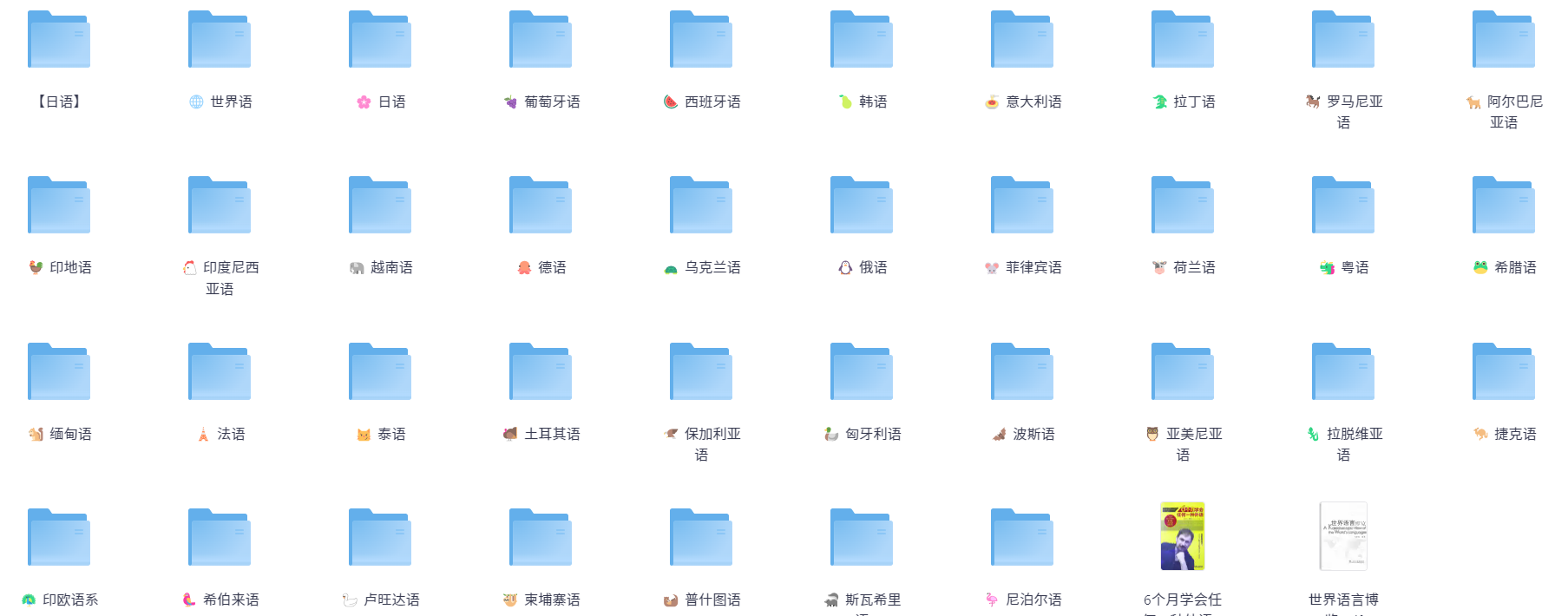Open the 拉丁语 folder
The width and height of the screenshot is (1568, 616).
(1183, 41)
